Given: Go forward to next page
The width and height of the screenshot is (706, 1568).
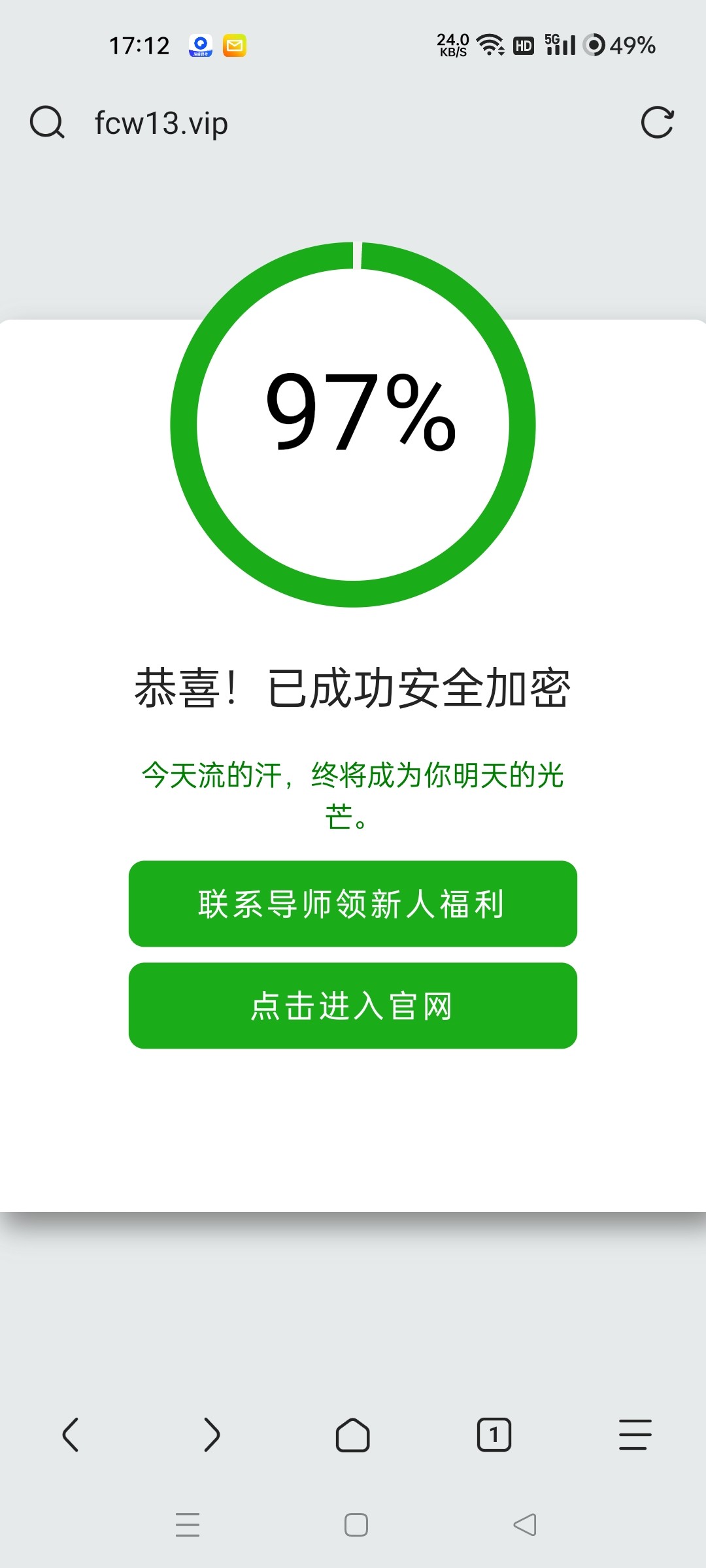Looking at the screenshot, I should click(x=212, y=1435).
